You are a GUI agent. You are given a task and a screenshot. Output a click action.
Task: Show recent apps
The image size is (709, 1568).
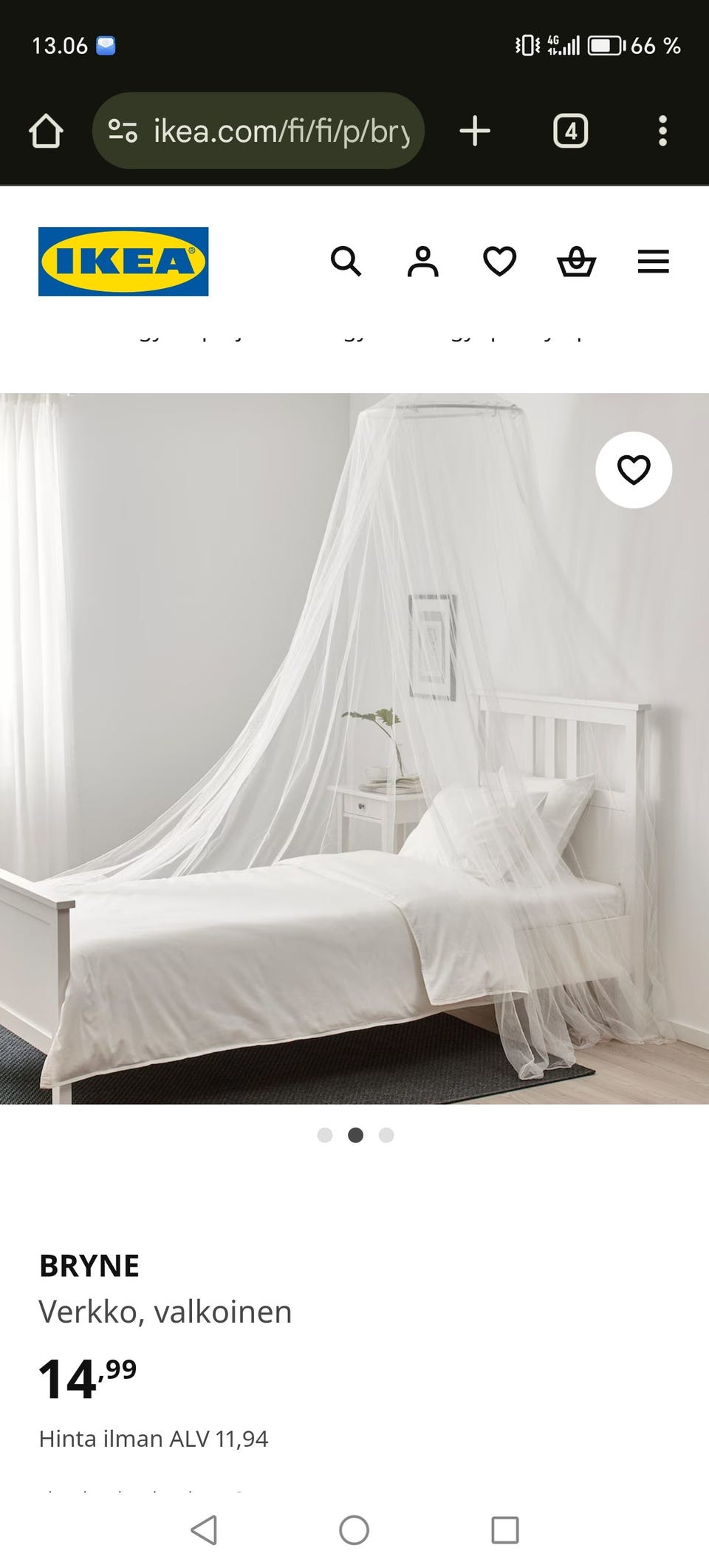pos(505,1530)
